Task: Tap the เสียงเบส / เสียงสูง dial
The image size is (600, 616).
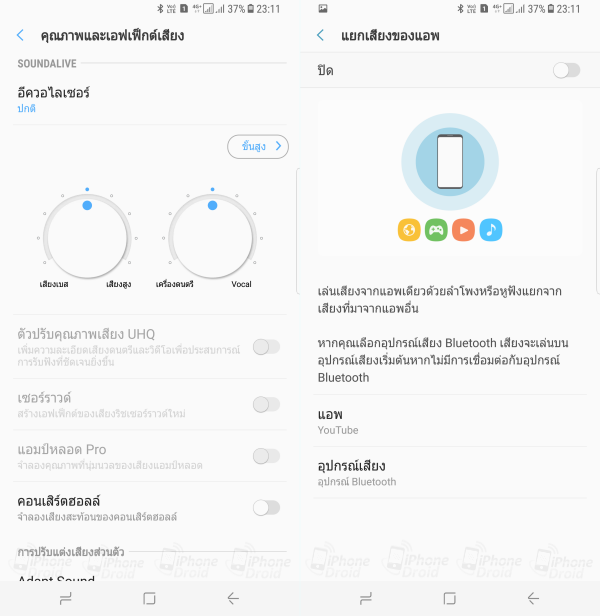Action: pos(87,238)
